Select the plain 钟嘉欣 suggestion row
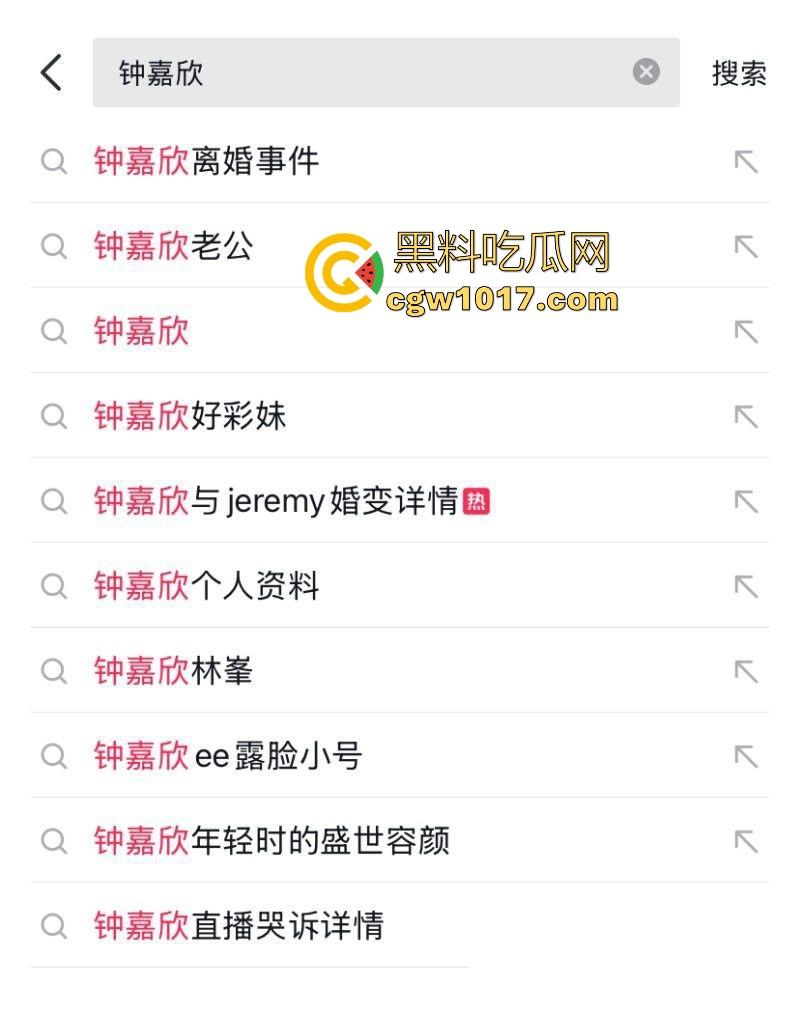This screenshot has width=800, height=1014. coord(141,332)
